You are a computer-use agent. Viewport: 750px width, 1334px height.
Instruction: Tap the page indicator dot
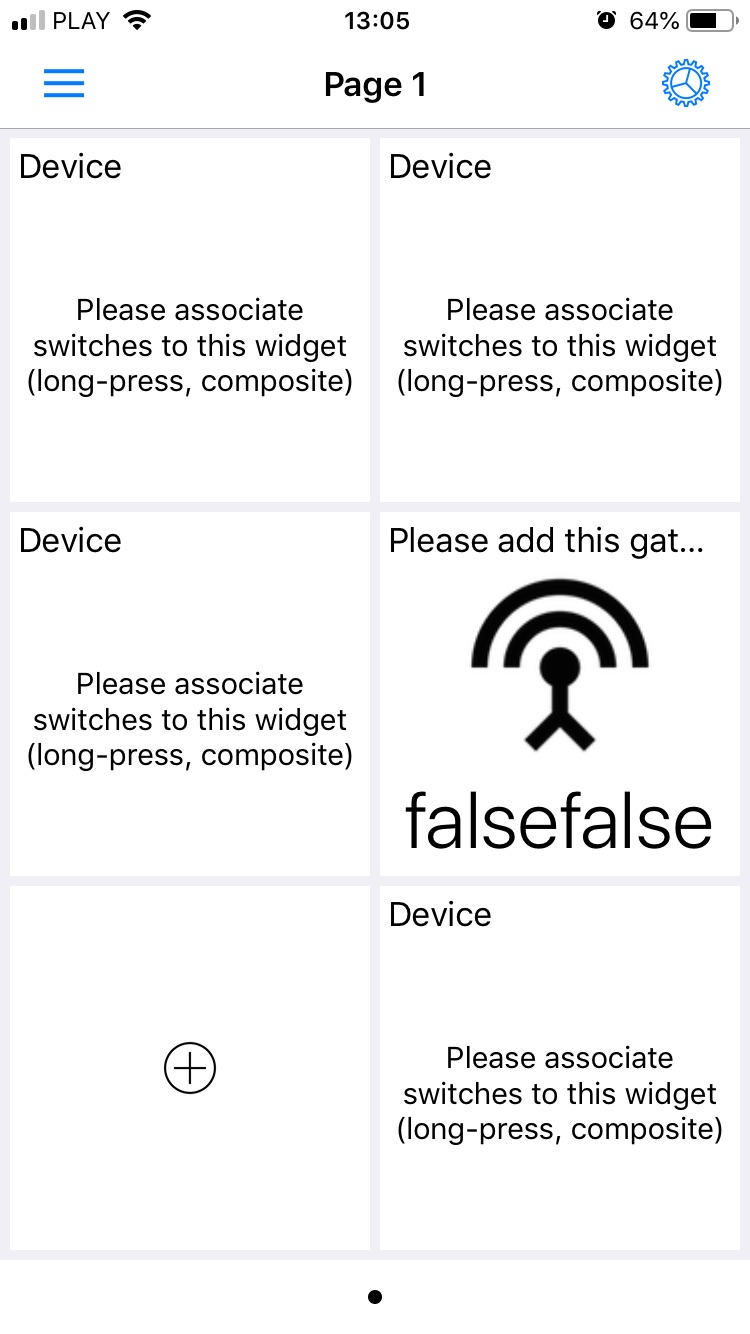click(375, 1297)
